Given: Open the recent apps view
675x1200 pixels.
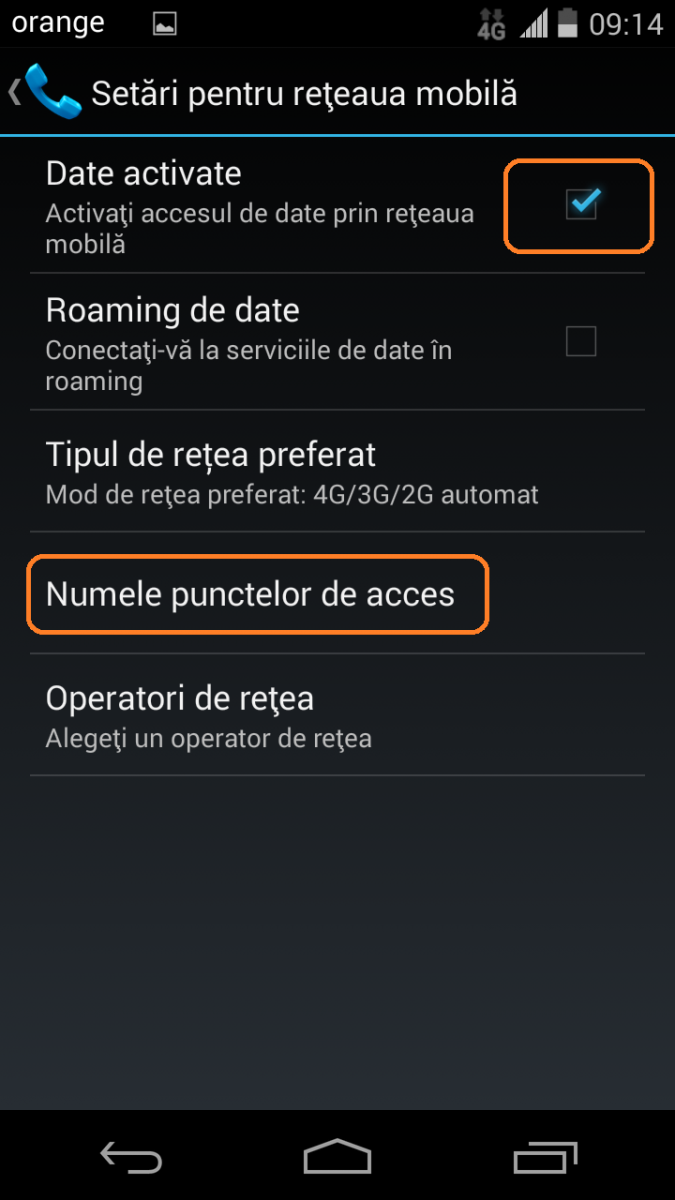Looking at the screenshot, I should (545, 1158).
